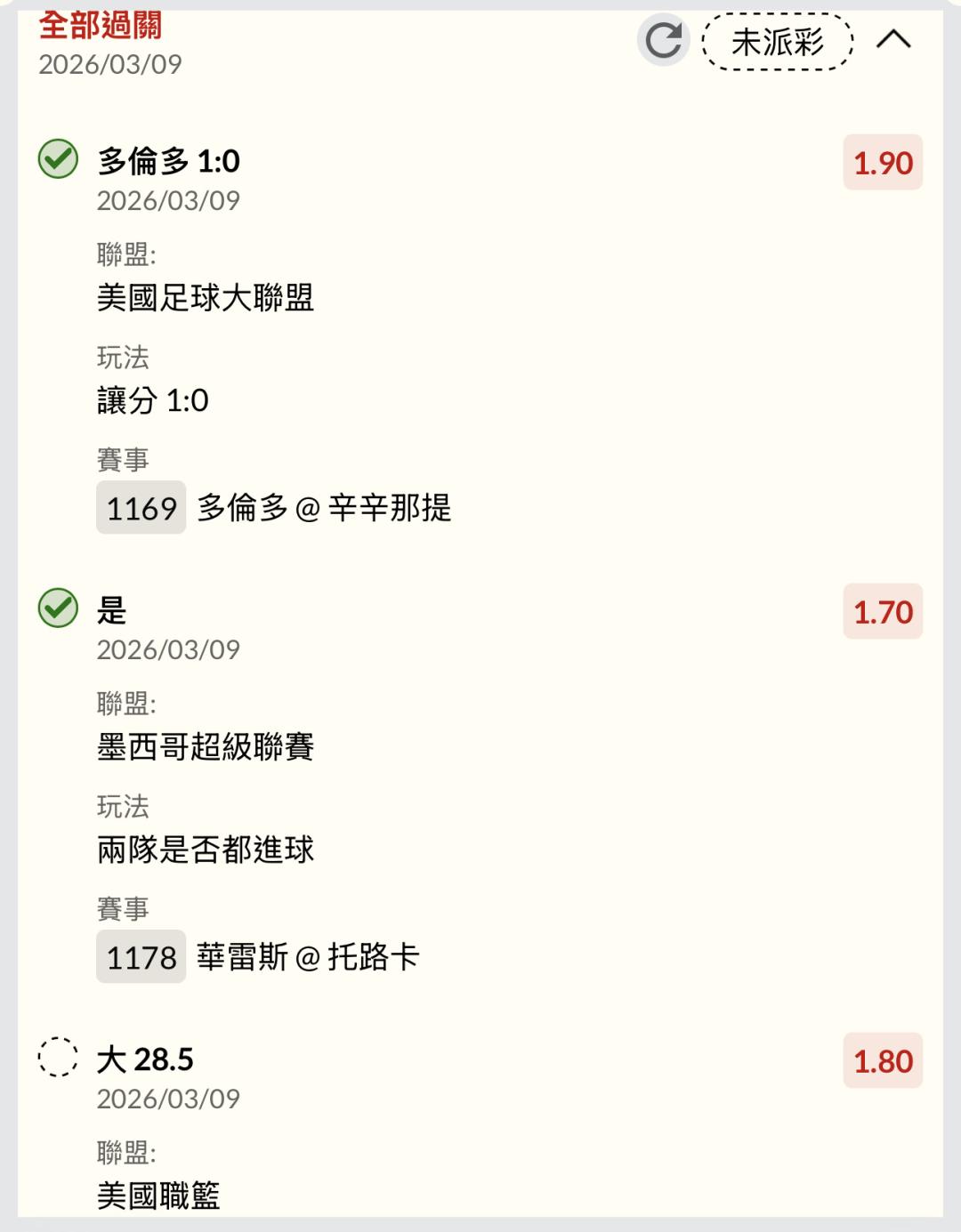Refresh the bet slip status

tap(663, 41)
